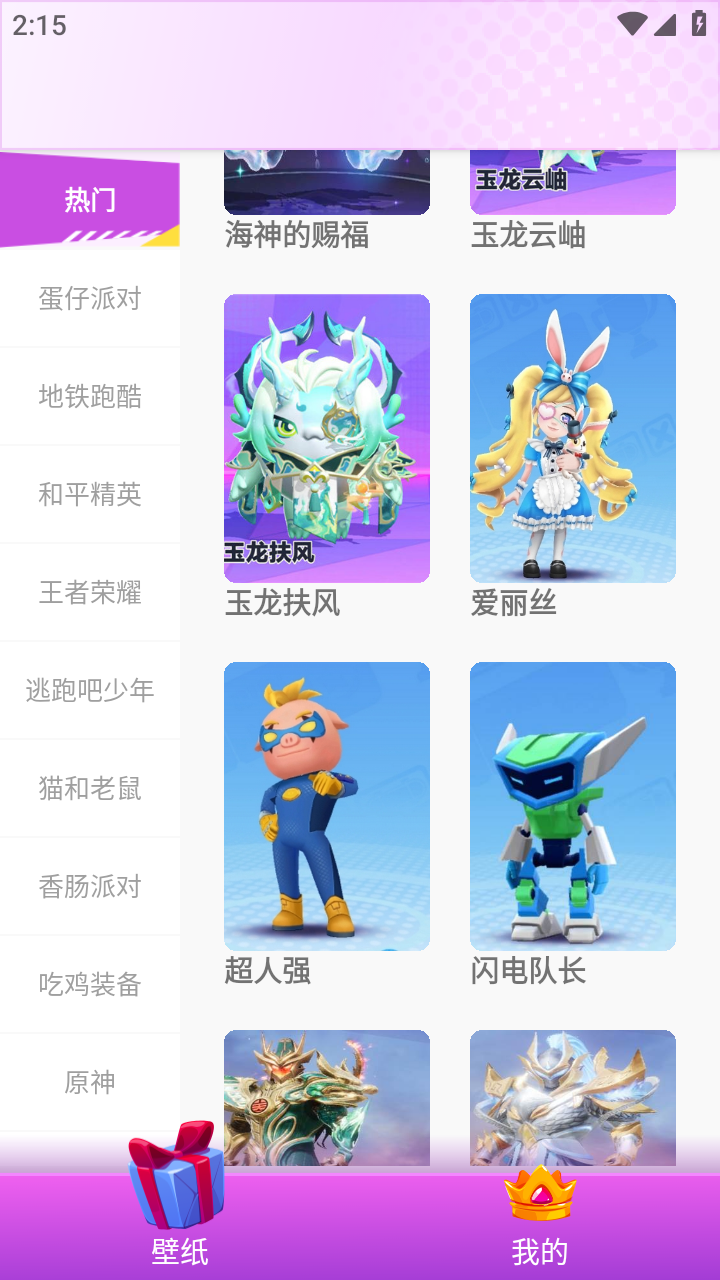Open the 海神的赐福 card
Image resolution: width=720 pixels, height=1280 pixels.
click(327, 190)
